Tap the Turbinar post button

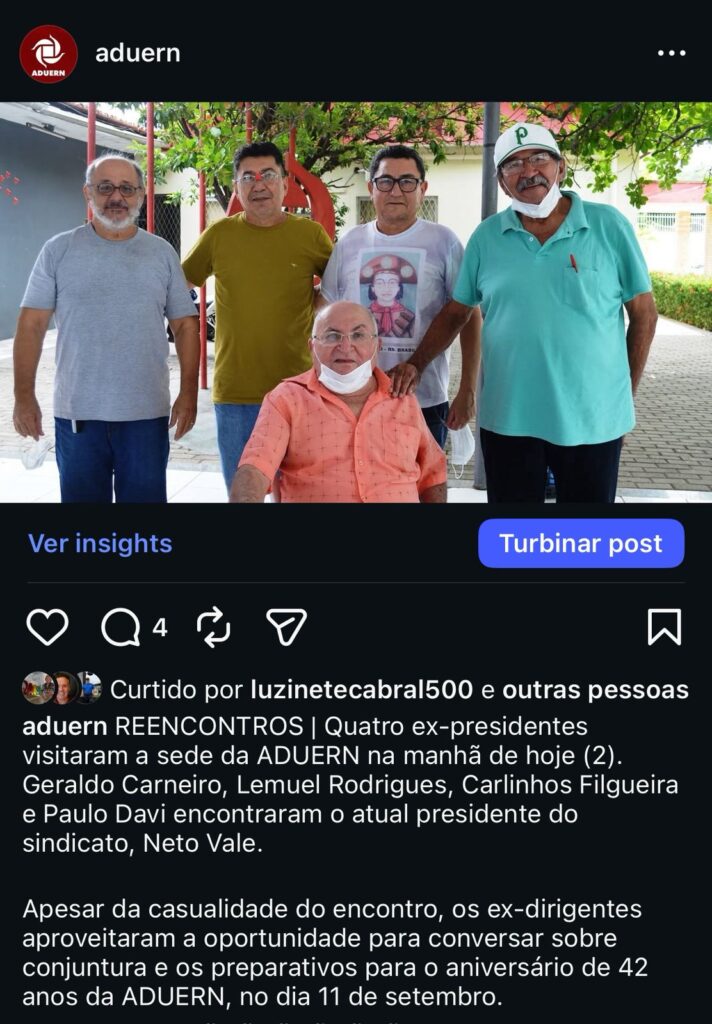click(x=580, y=543)
